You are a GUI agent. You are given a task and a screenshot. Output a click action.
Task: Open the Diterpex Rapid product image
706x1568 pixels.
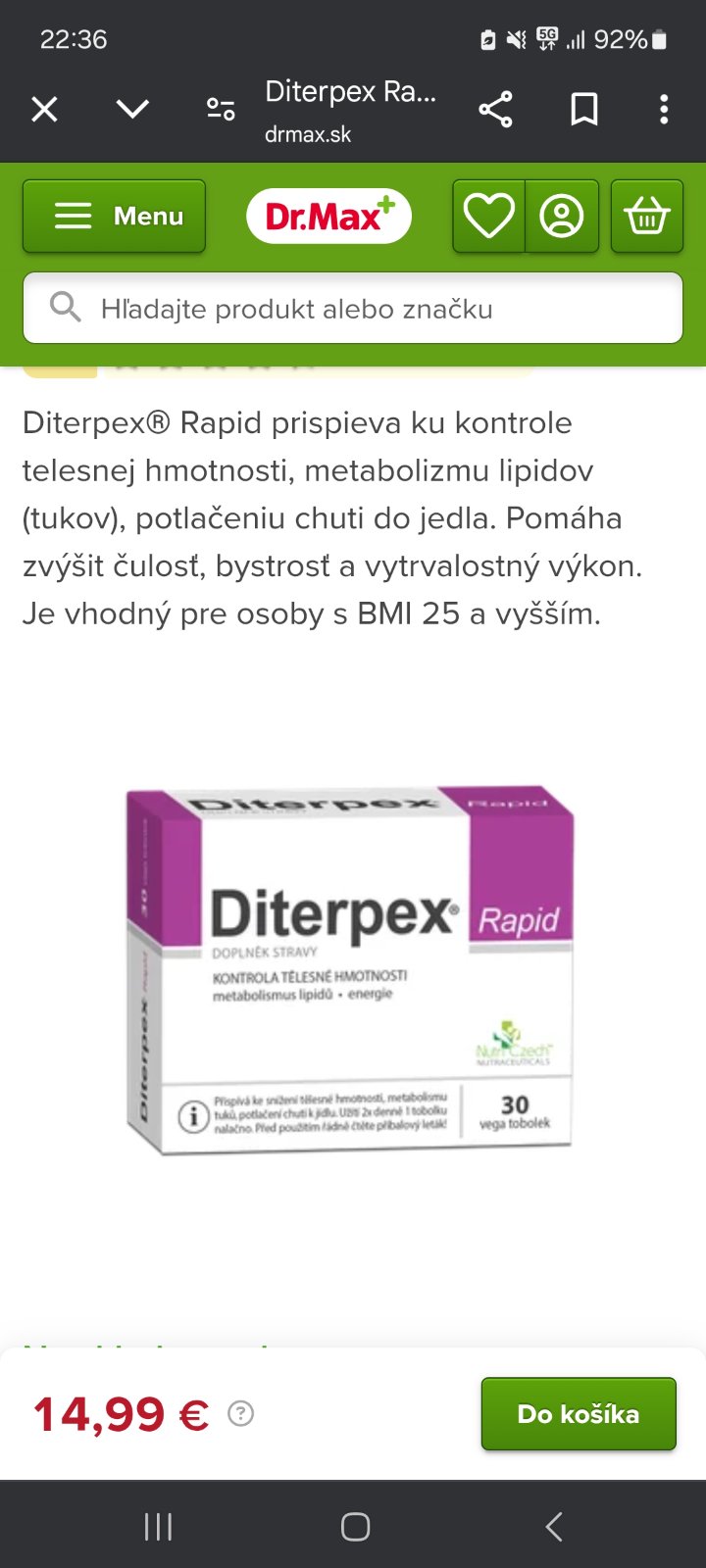pyautogui.click(x=350, y=970)
